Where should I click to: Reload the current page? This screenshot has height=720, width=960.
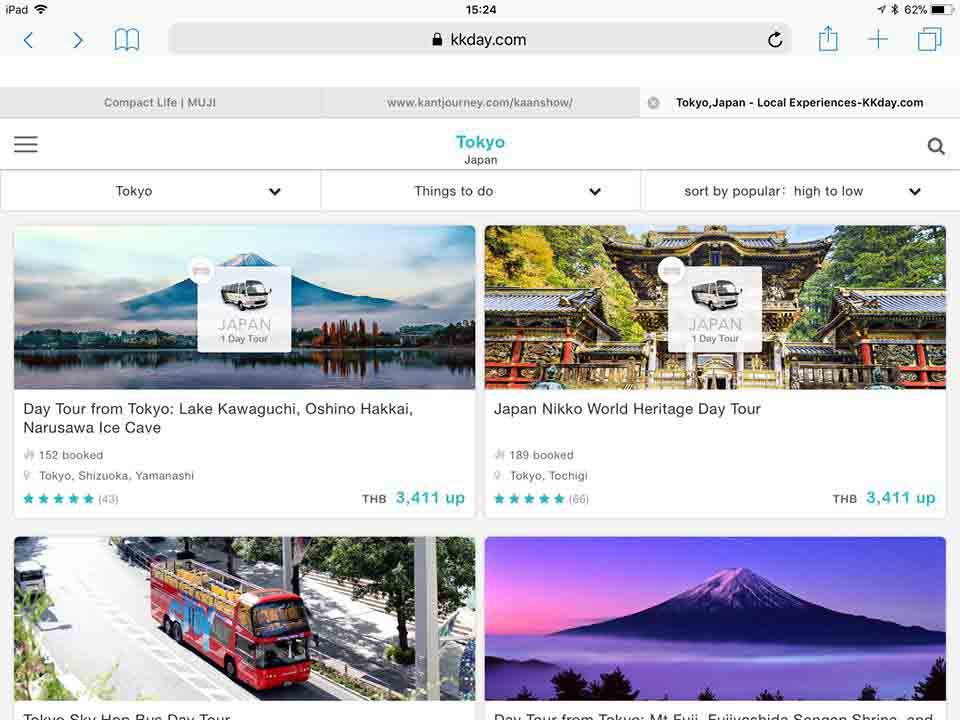pyautogui.click(x=775, y=40)
